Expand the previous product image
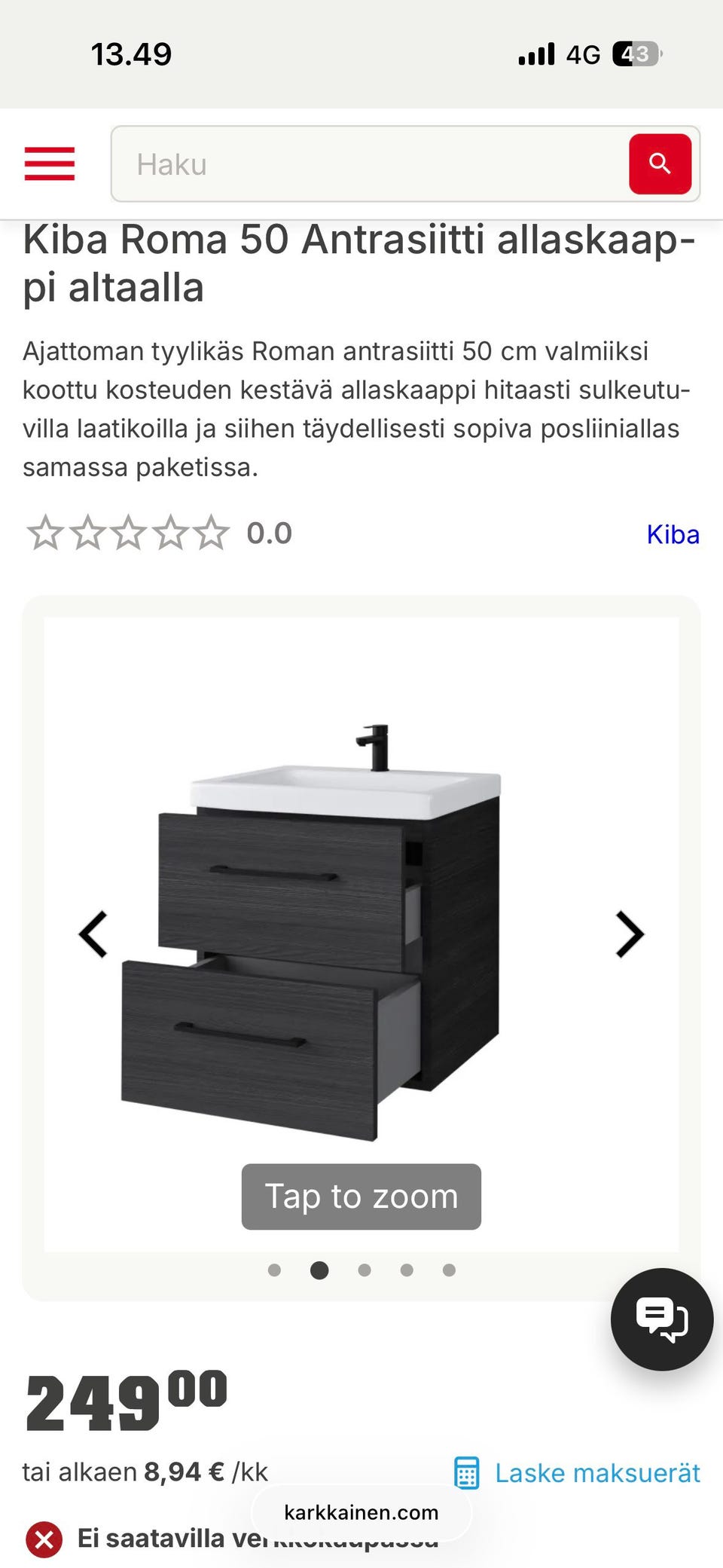723x1568 pixels. (93, 934)
